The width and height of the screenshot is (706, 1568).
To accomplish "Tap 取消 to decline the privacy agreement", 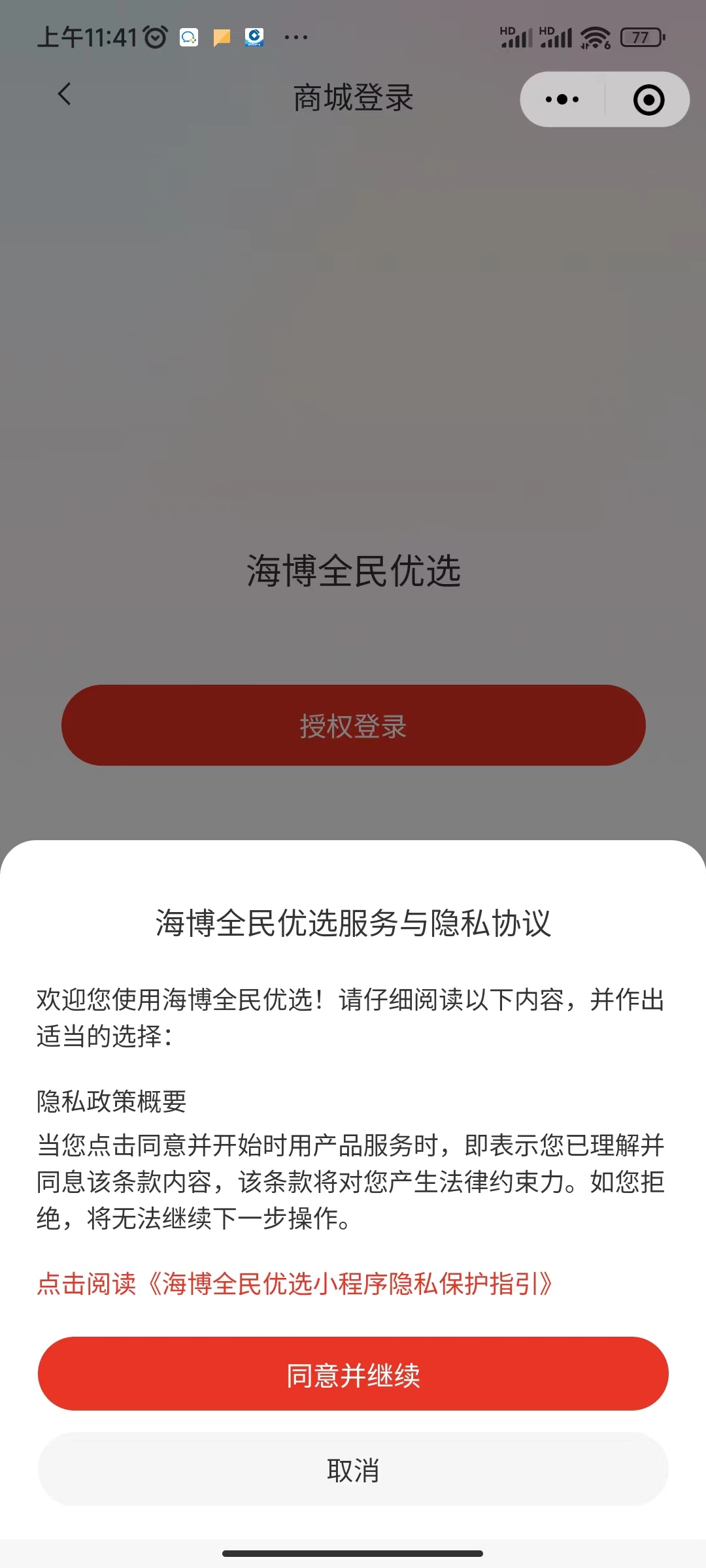I will (x=353, y=1469).
